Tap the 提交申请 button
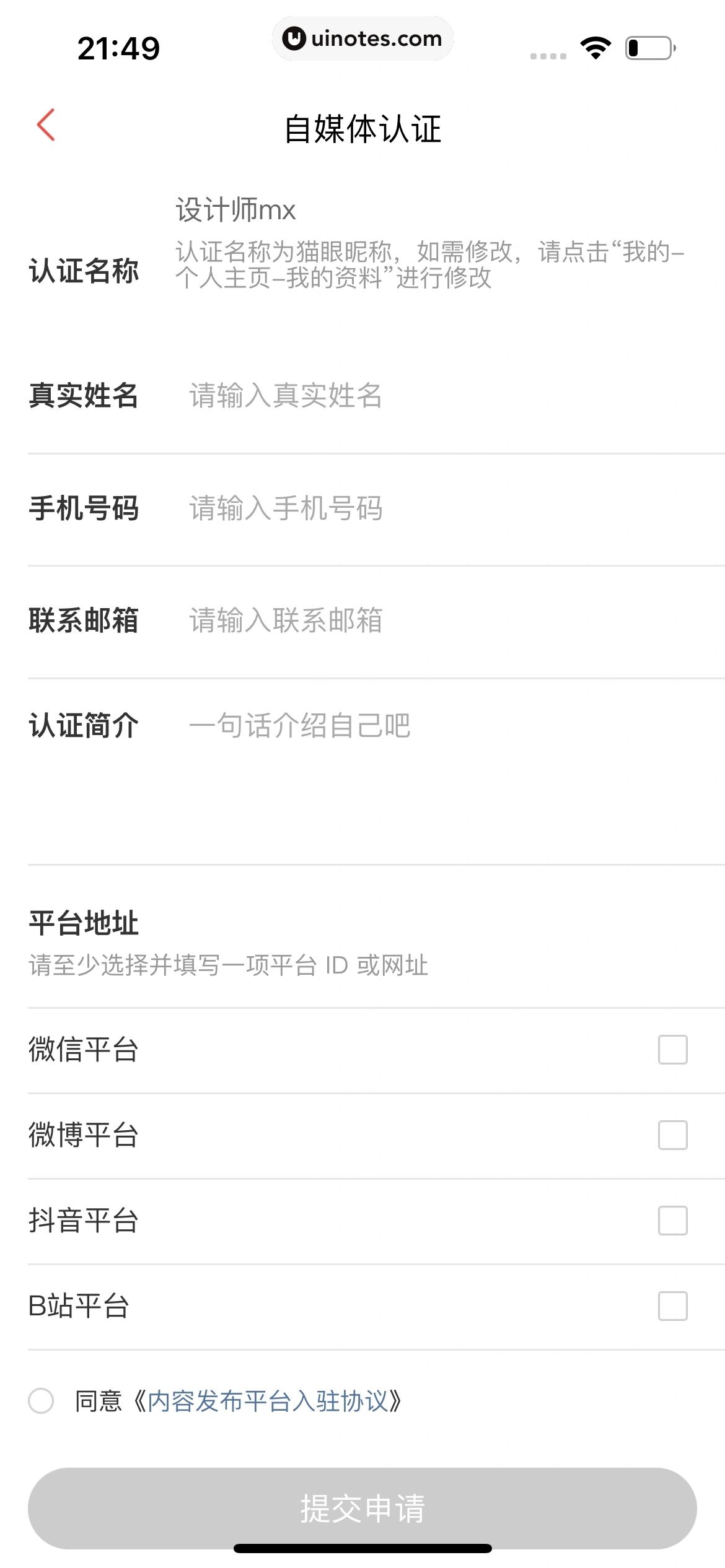The width and height of the screenshot is (725, 1568). [x=362, y=1508]
